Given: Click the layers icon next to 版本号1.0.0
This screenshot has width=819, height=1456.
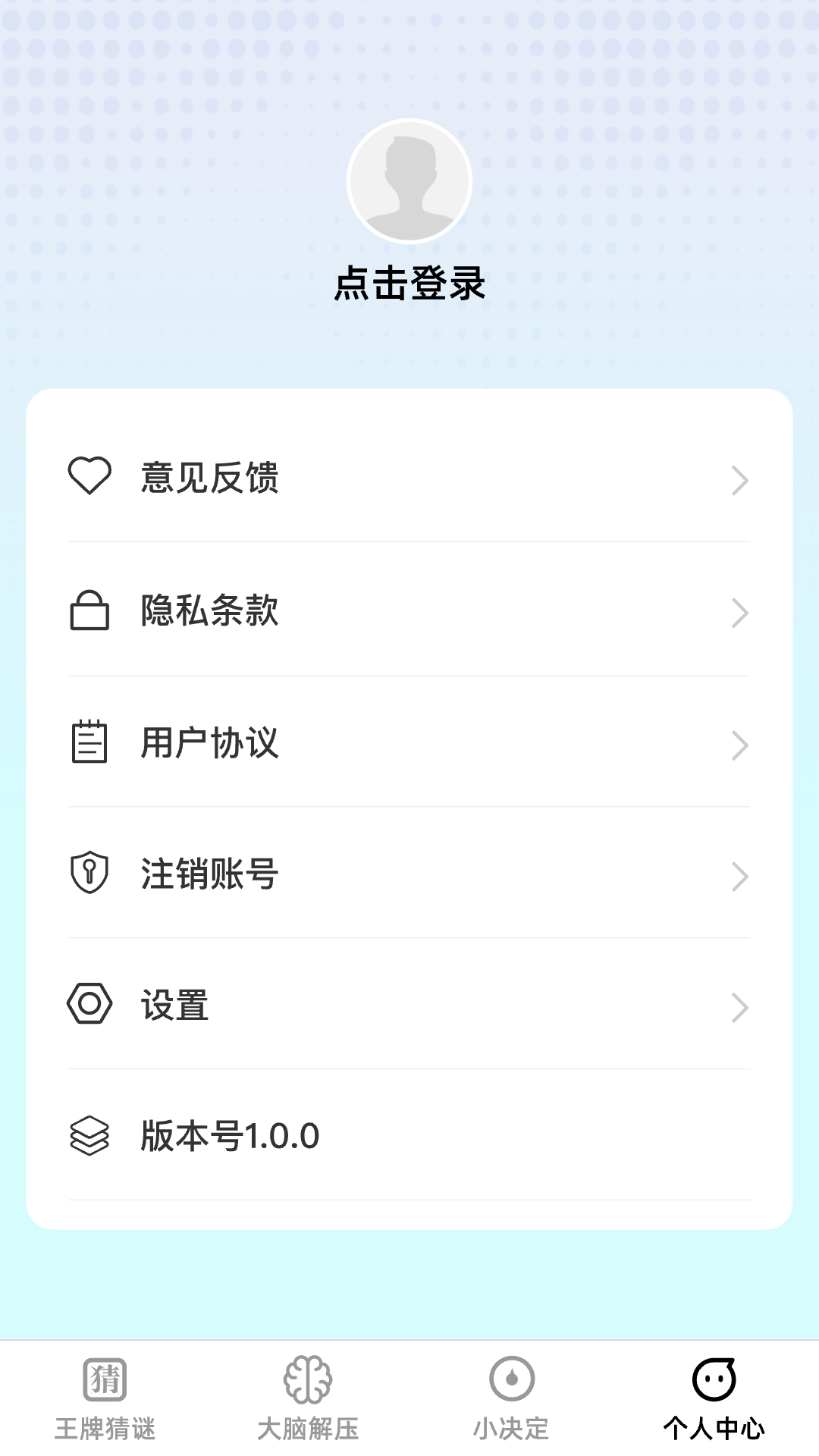Looking at the screenshot, I should [x=89, y=1136].
